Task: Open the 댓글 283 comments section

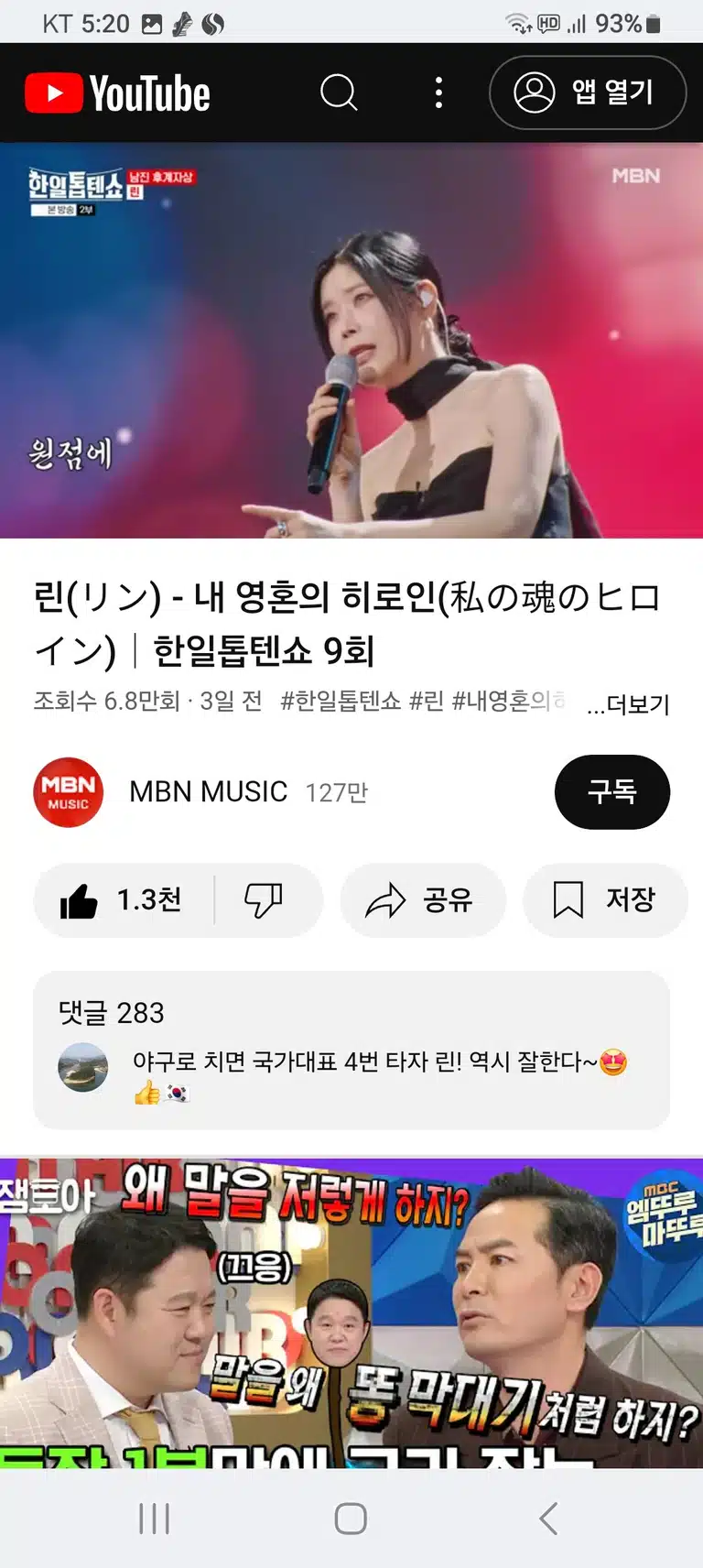Action: (x=351, y=1051)
